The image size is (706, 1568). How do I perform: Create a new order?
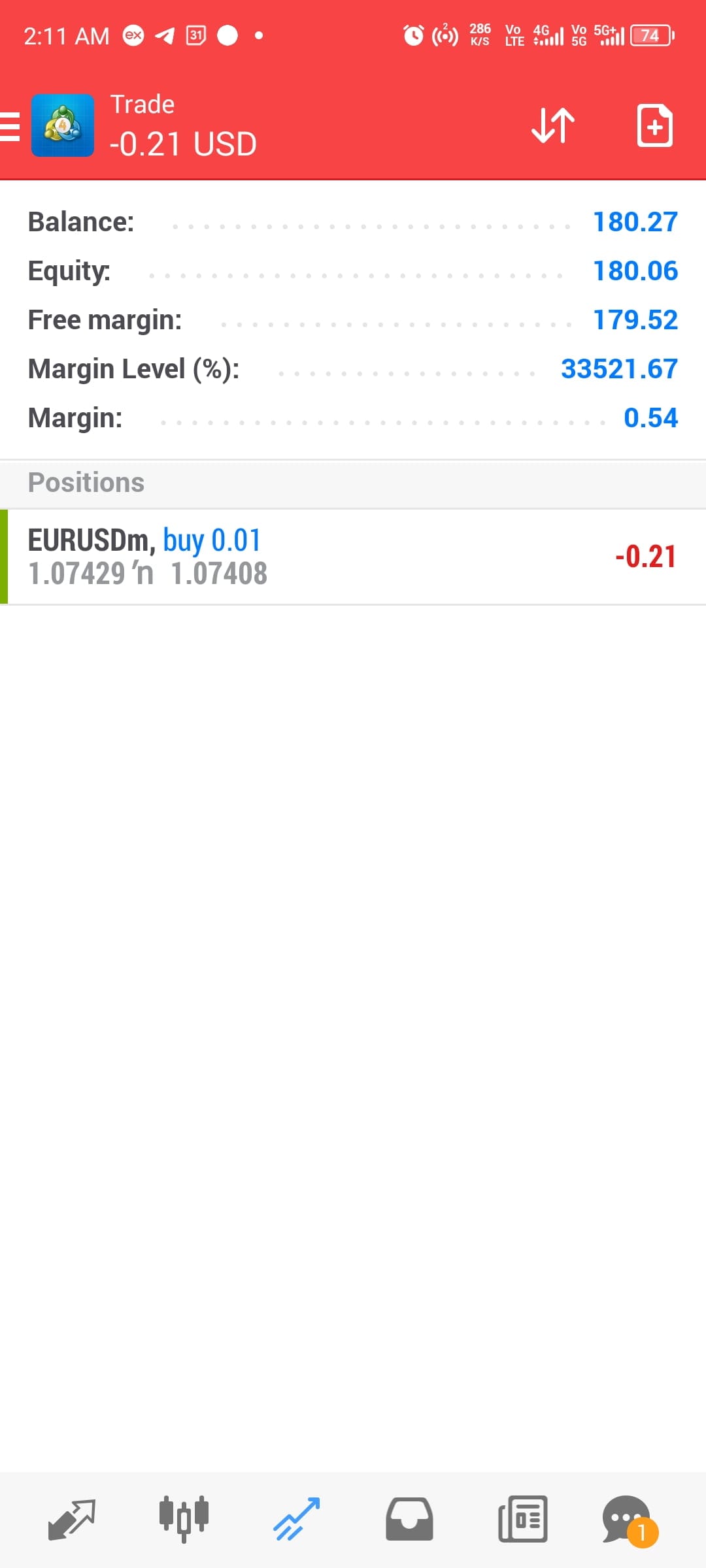coord(654,125)
